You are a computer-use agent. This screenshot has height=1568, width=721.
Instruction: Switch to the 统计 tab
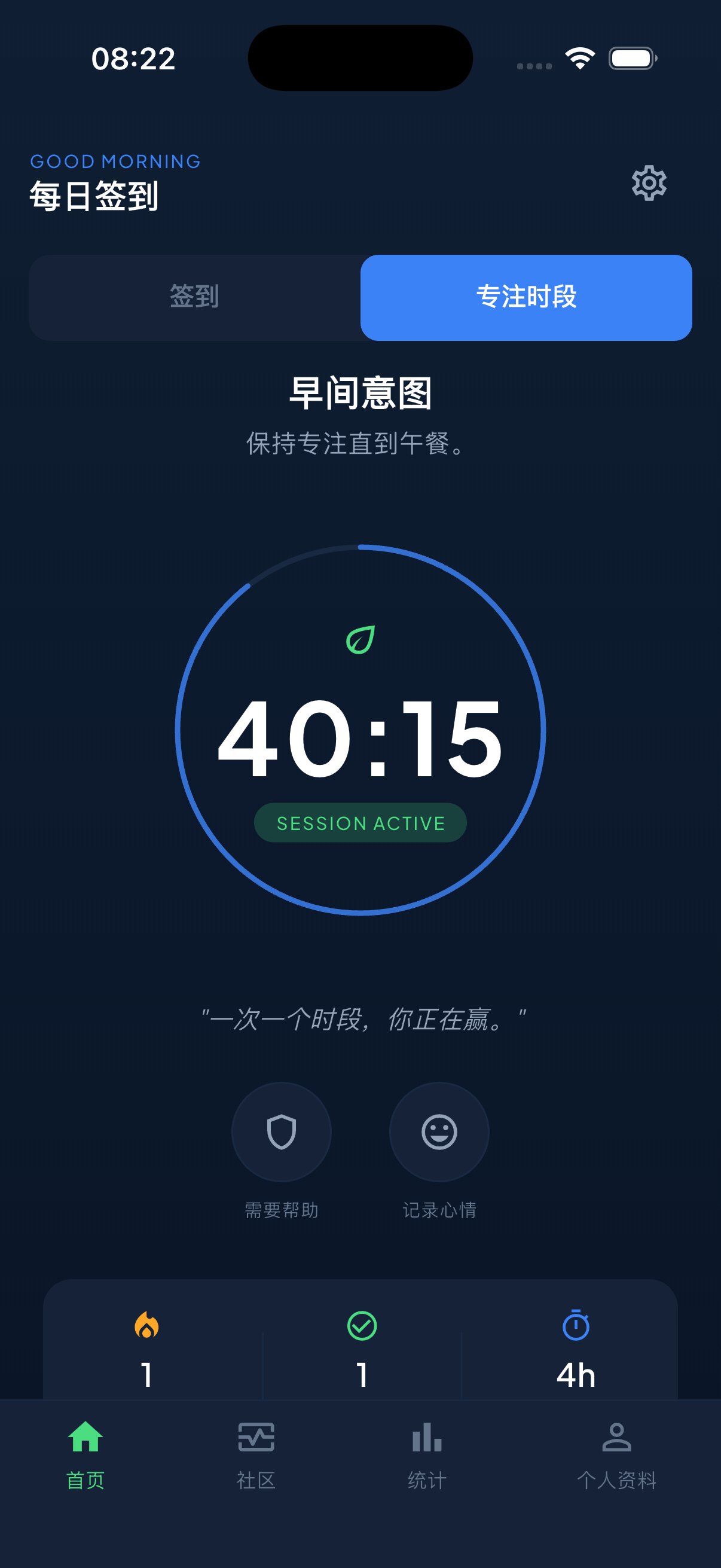click(x=427, y=1455)
